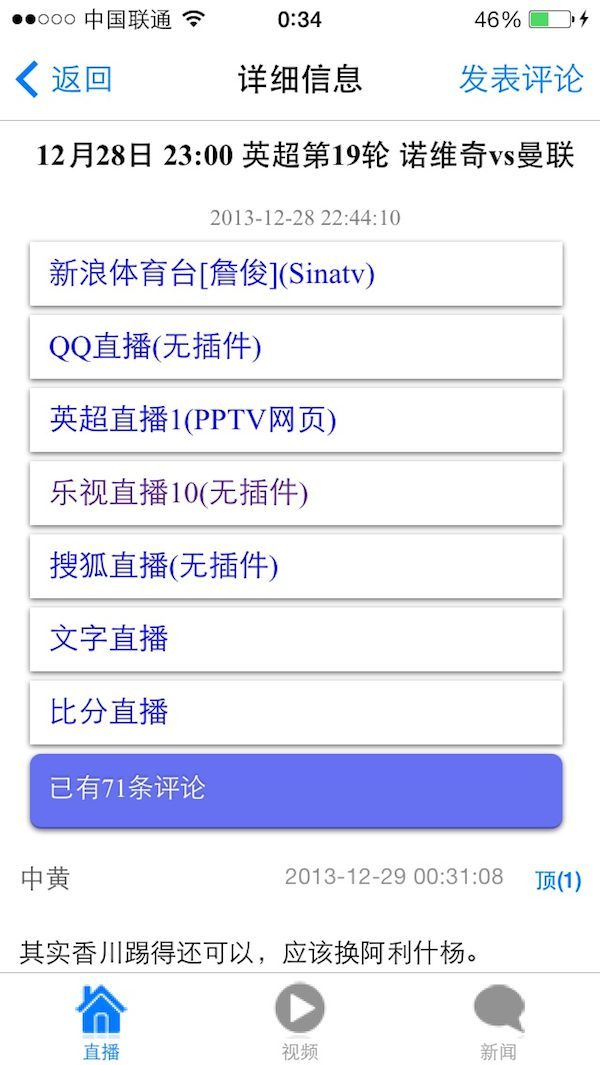Choose 搜狐直播(无插件) stream

point(296,566)
